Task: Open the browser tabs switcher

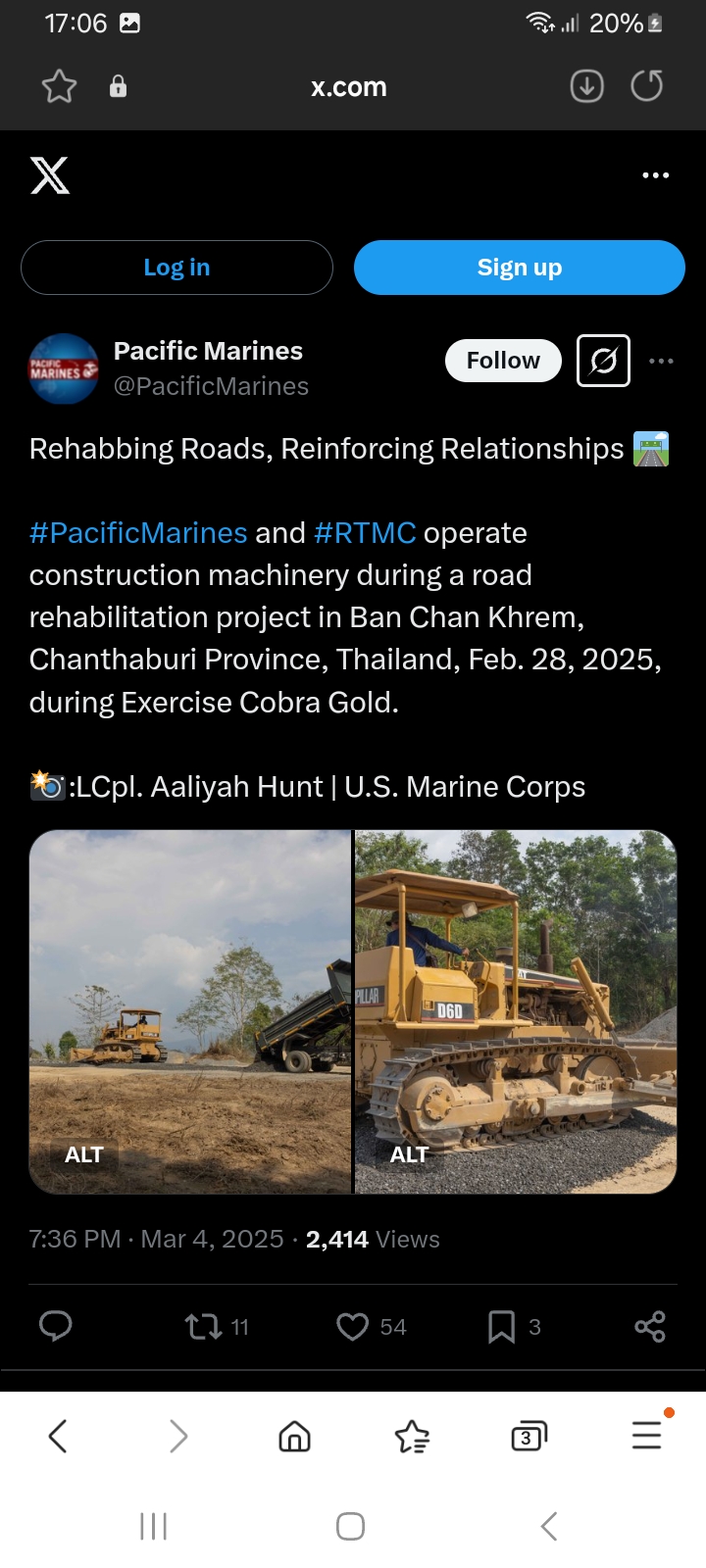Action: pos(529,1437)
